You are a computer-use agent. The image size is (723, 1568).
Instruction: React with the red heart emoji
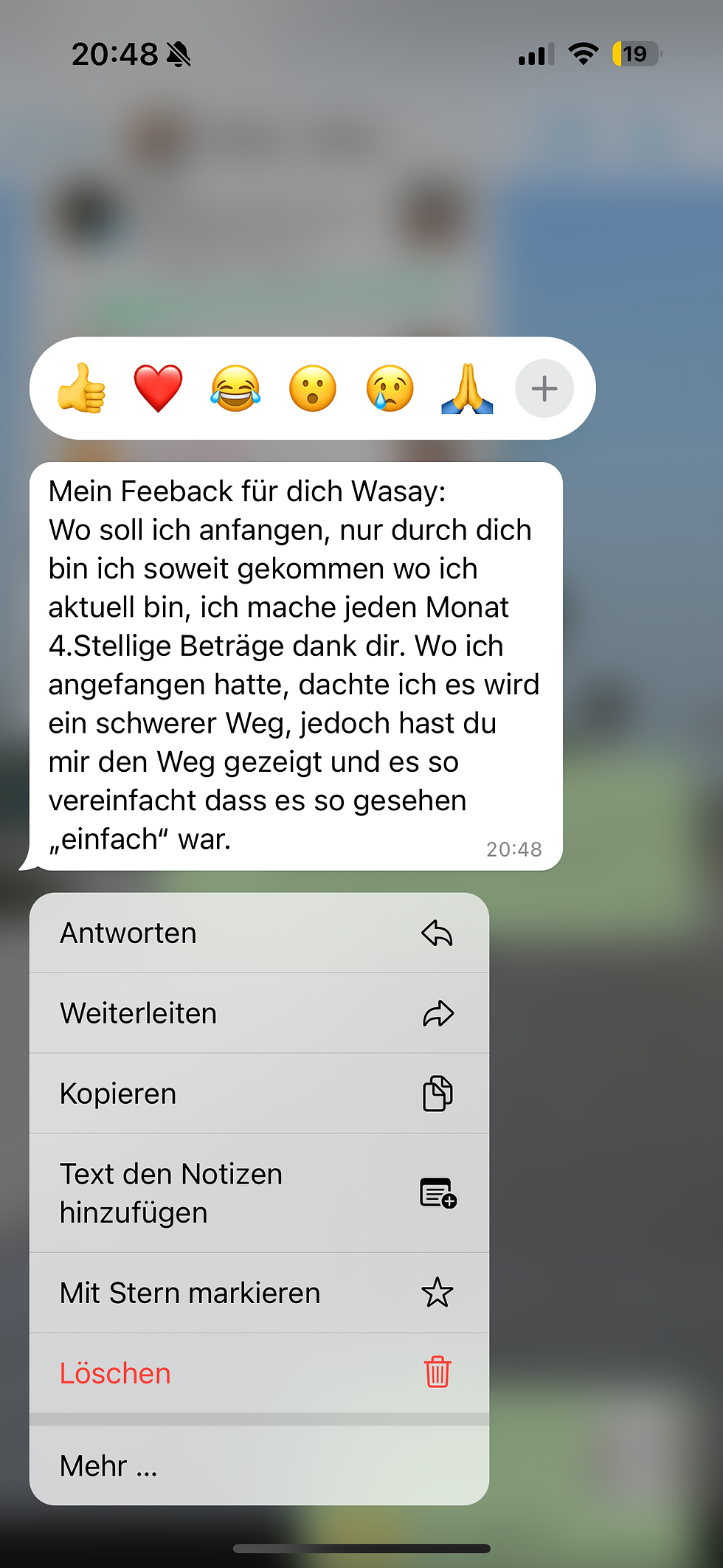coord(158,388)
